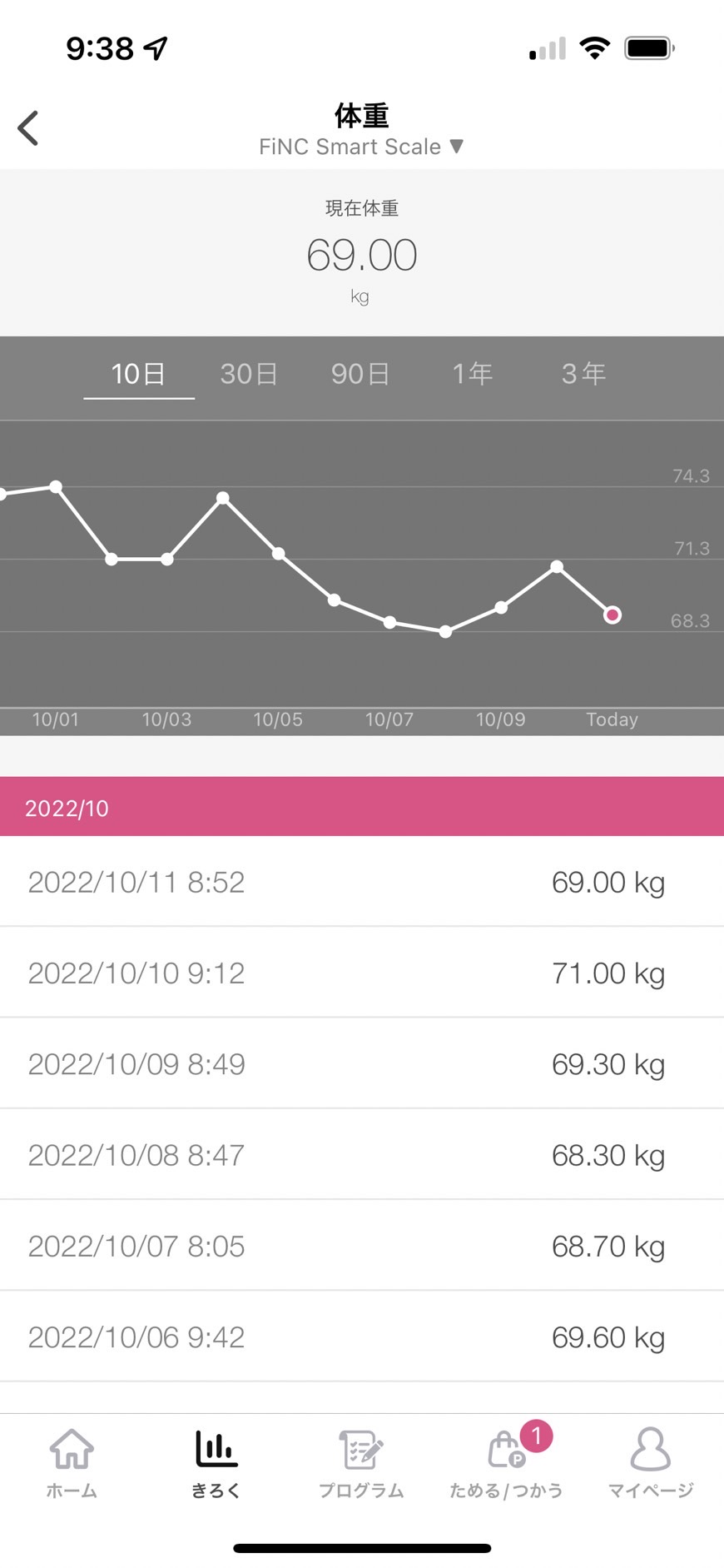Show the 3年 graph range
Image resolution: width=724 pixels, height=1568 pixels.
pyautogui.click(x=584, y=374)
